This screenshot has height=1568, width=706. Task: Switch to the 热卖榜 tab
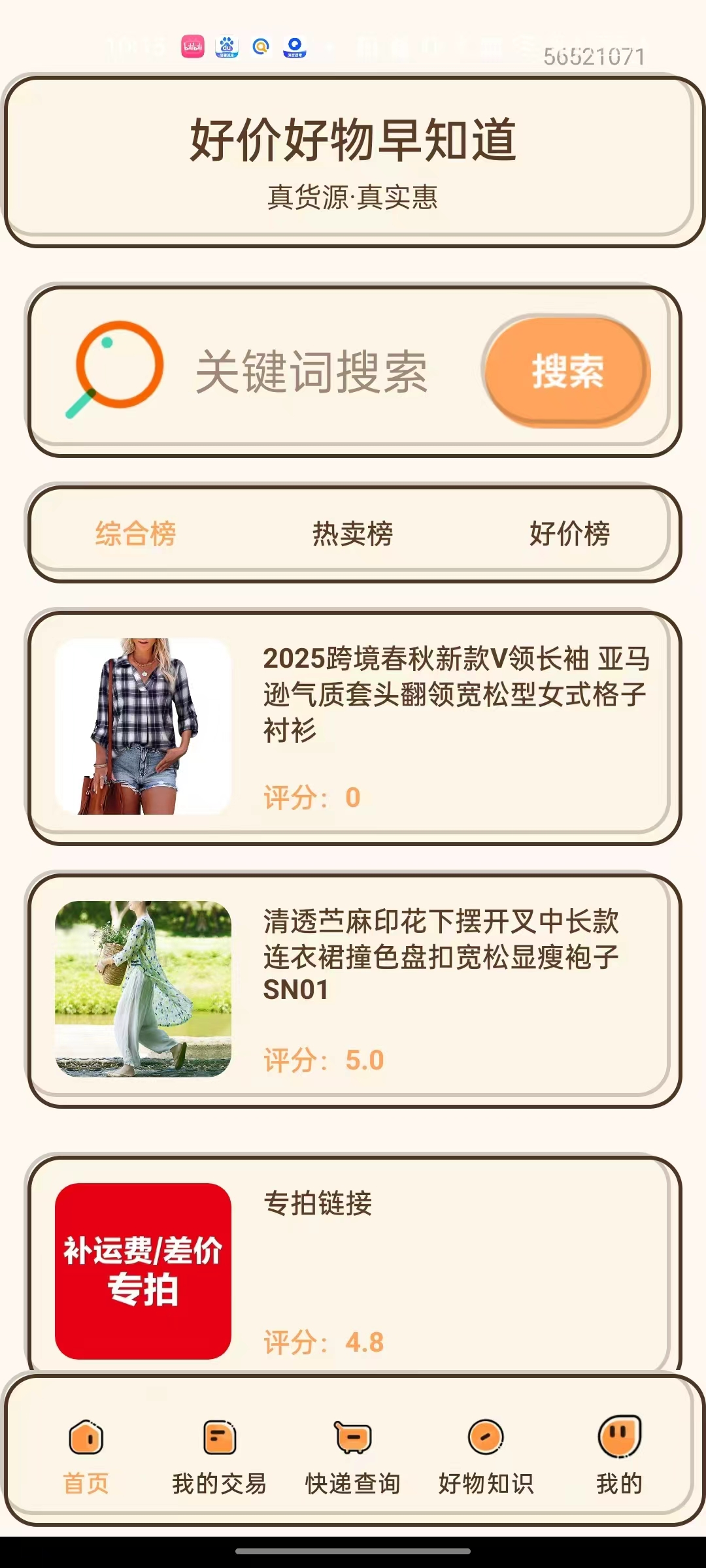[352, 534]
